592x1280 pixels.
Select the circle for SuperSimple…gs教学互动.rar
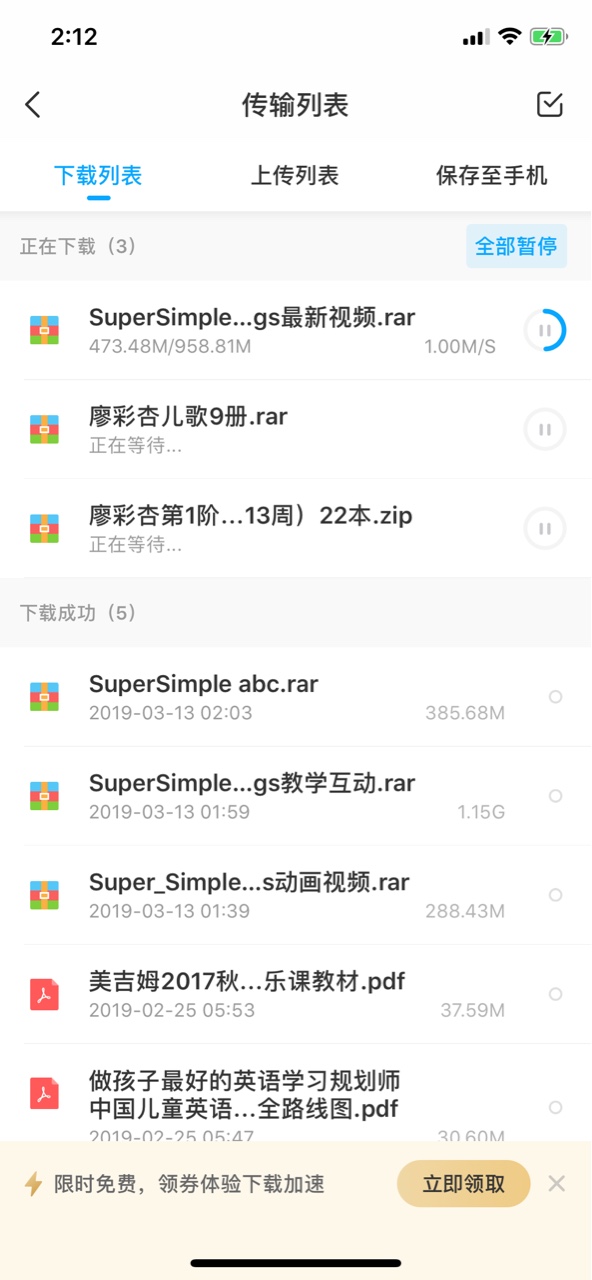coord(556,796)
